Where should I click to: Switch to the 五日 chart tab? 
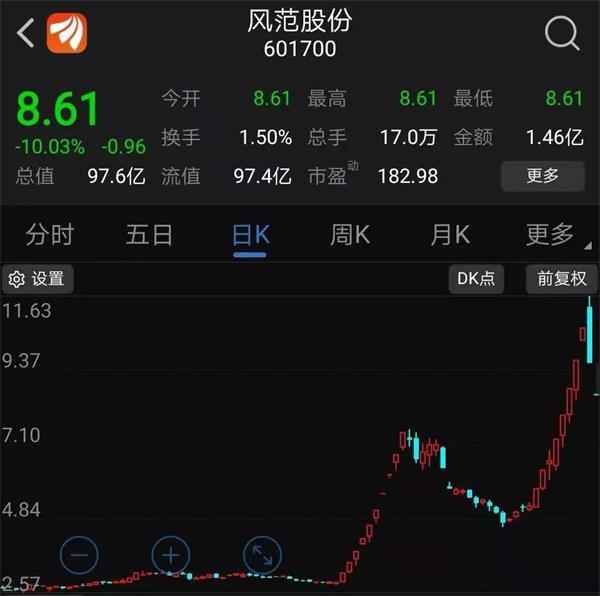pos(150,235)
